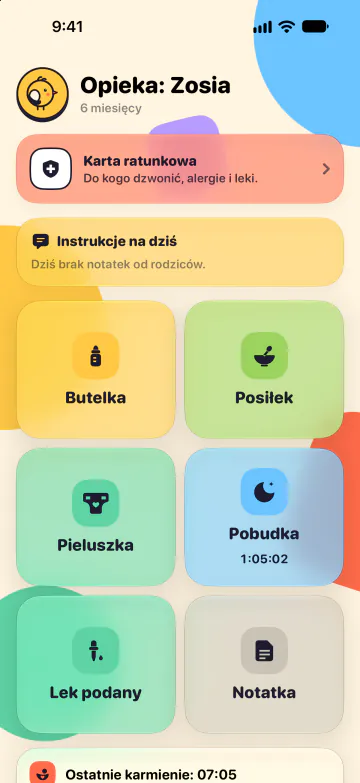Open Zosia's chick profile avatar

coord(42,94)
